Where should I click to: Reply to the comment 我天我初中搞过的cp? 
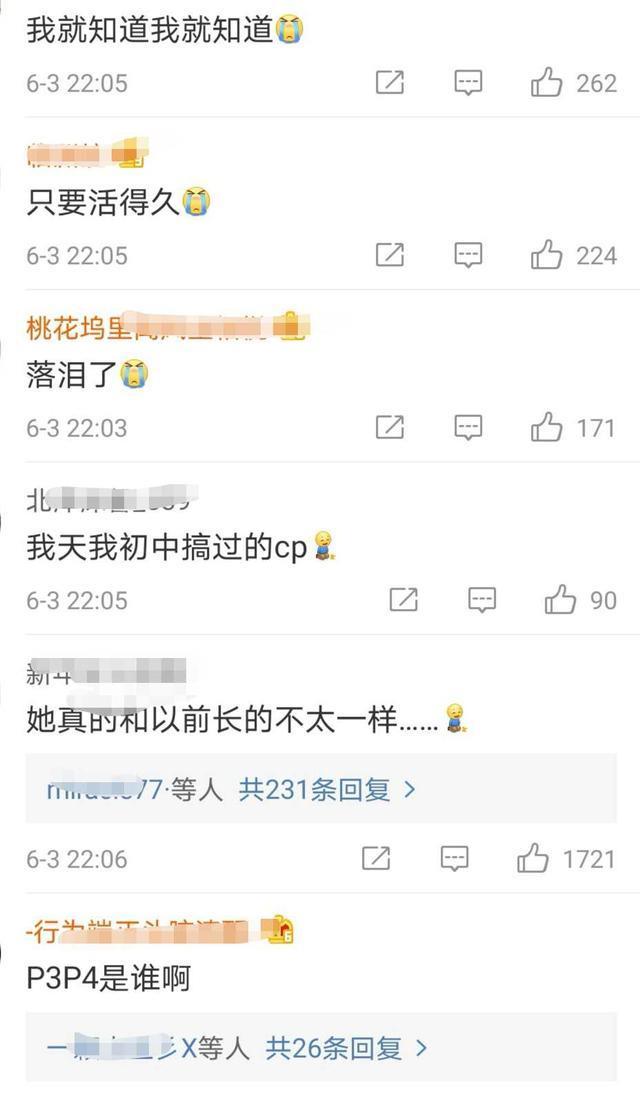point(482,600)
